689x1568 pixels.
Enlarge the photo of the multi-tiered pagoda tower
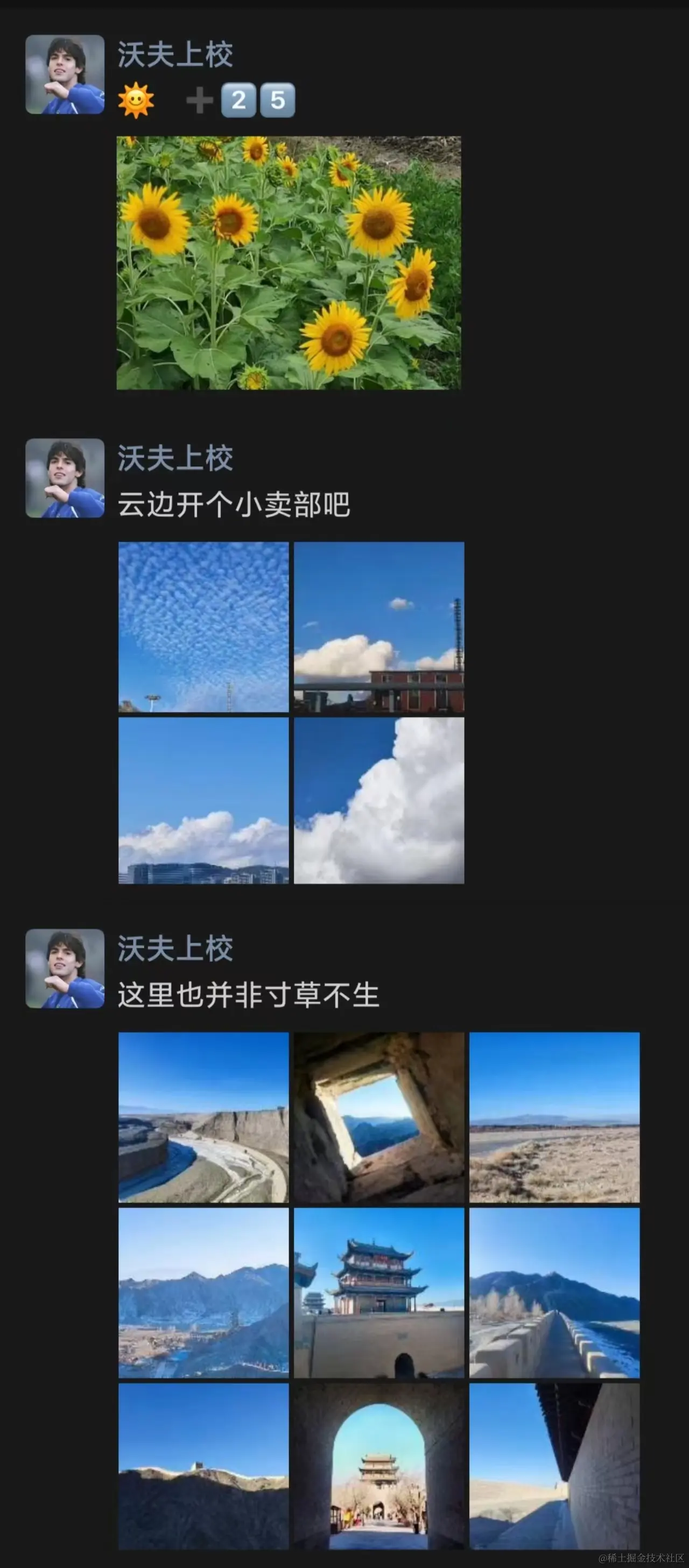(378, 1292)
